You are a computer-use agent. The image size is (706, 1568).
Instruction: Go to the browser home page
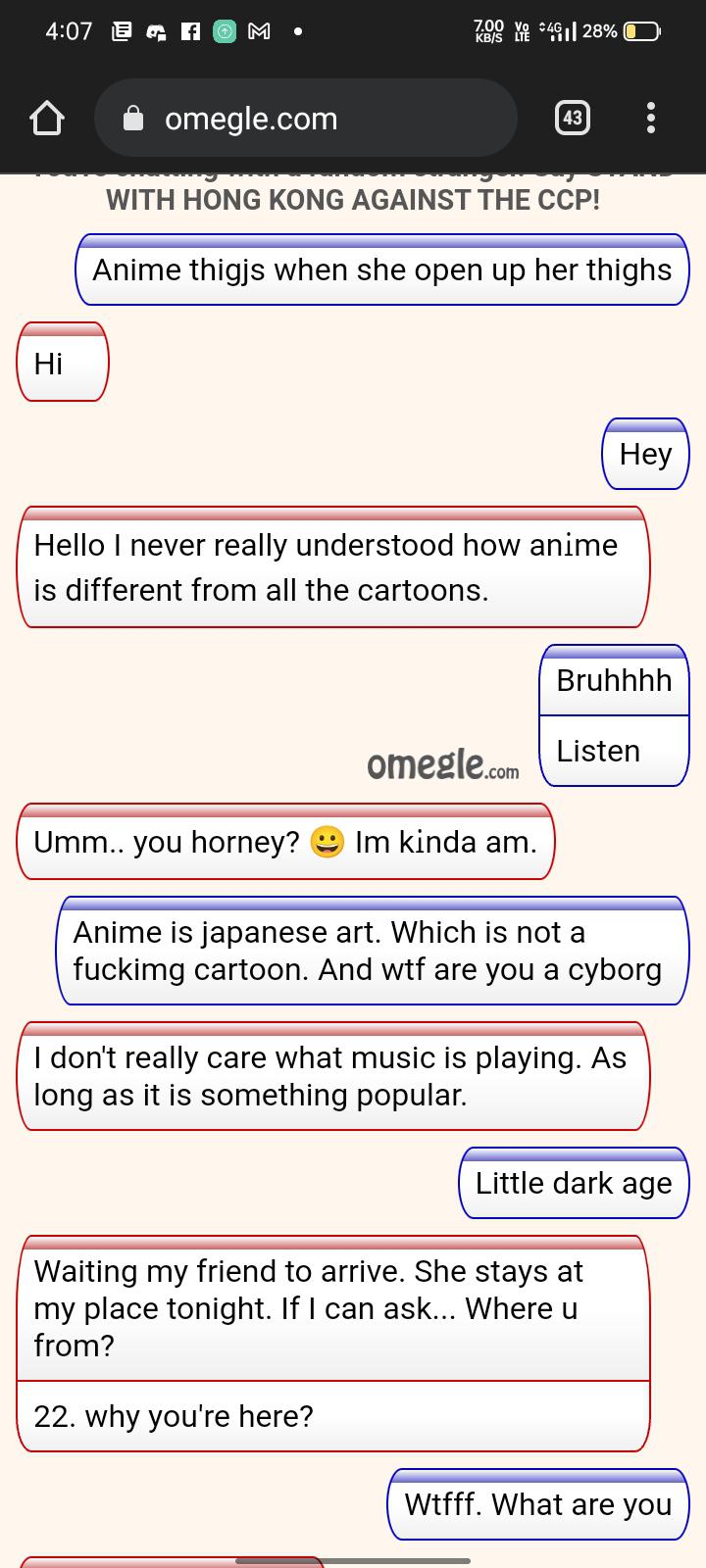point(46,119)
